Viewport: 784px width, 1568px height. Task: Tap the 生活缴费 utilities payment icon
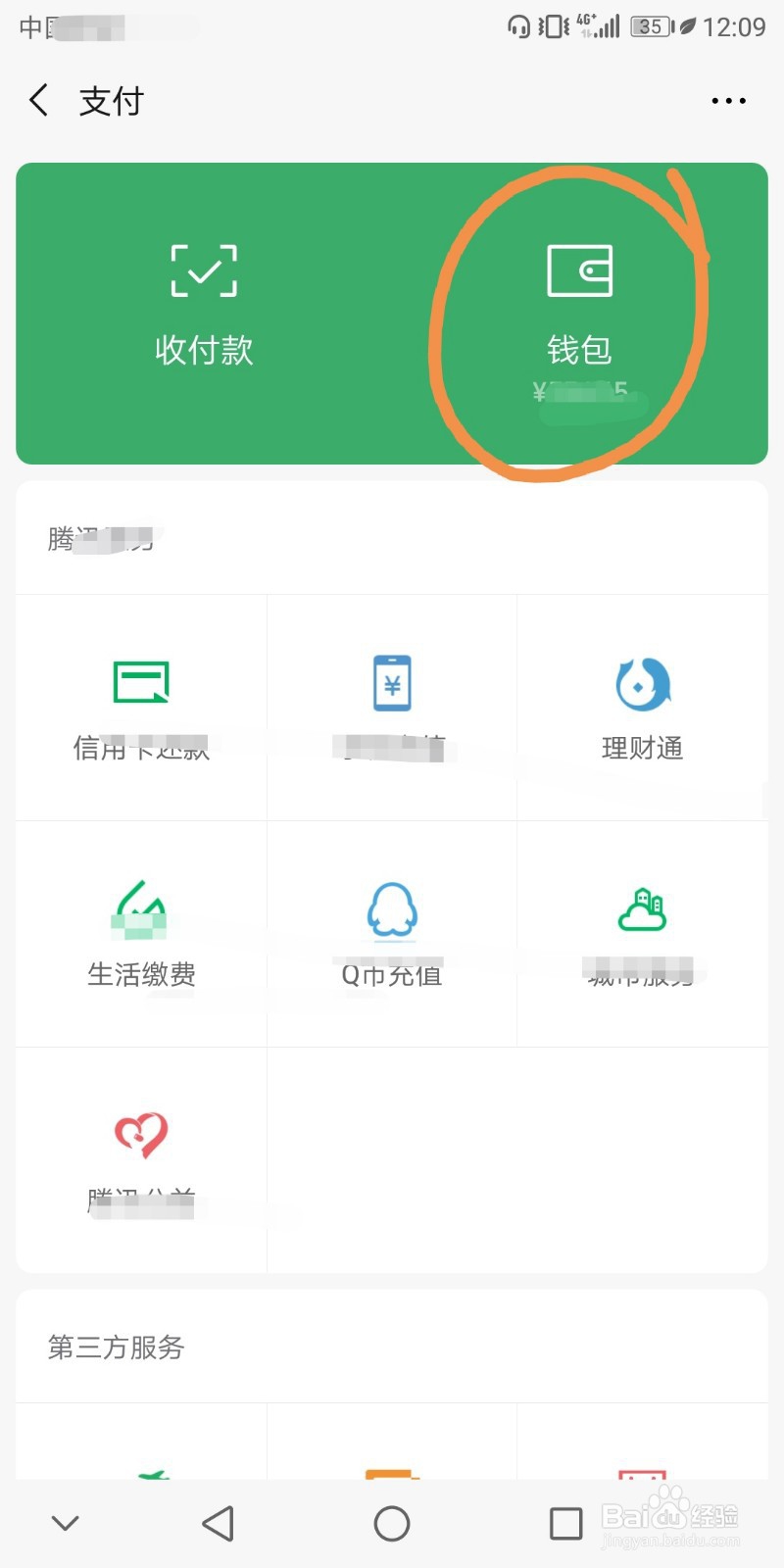[140, 931]
